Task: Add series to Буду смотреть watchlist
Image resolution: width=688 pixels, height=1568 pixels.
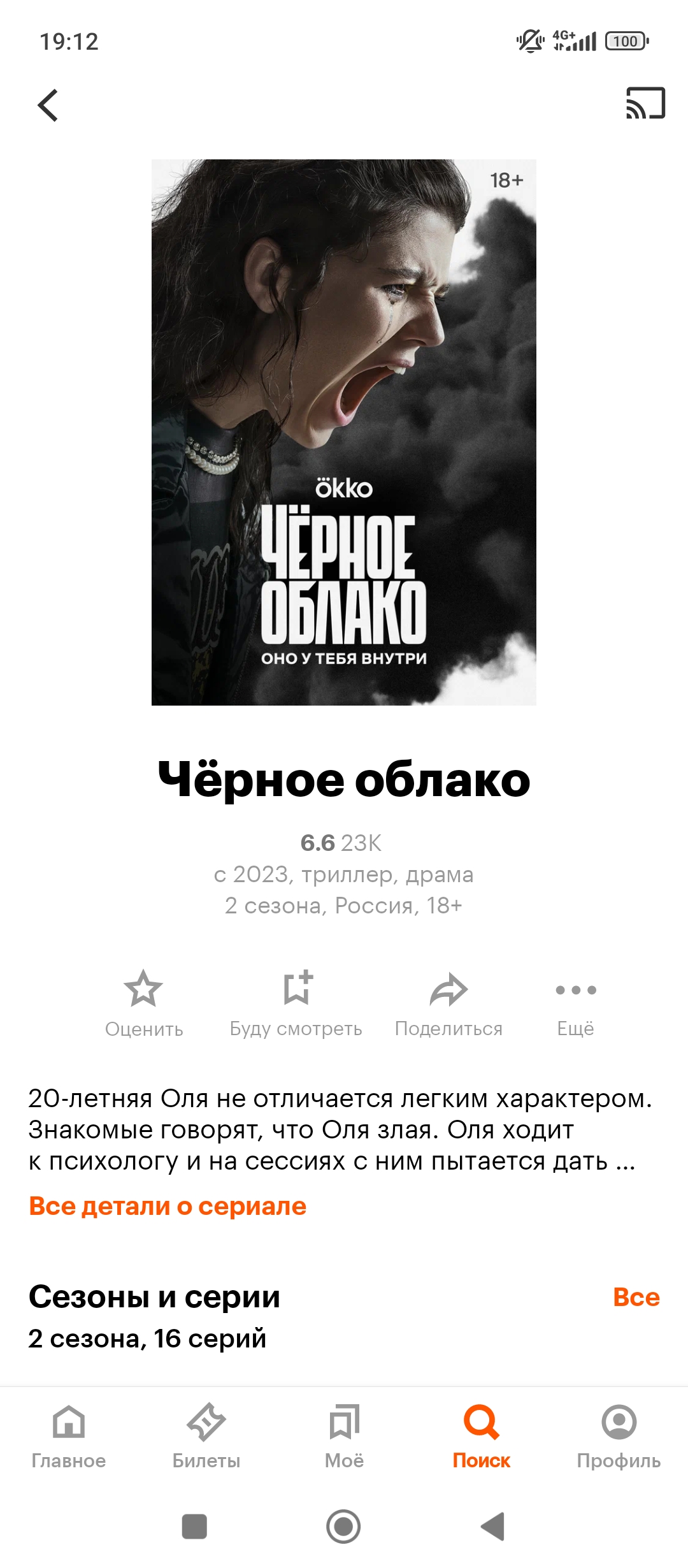Action: [x=296, y=1003]
